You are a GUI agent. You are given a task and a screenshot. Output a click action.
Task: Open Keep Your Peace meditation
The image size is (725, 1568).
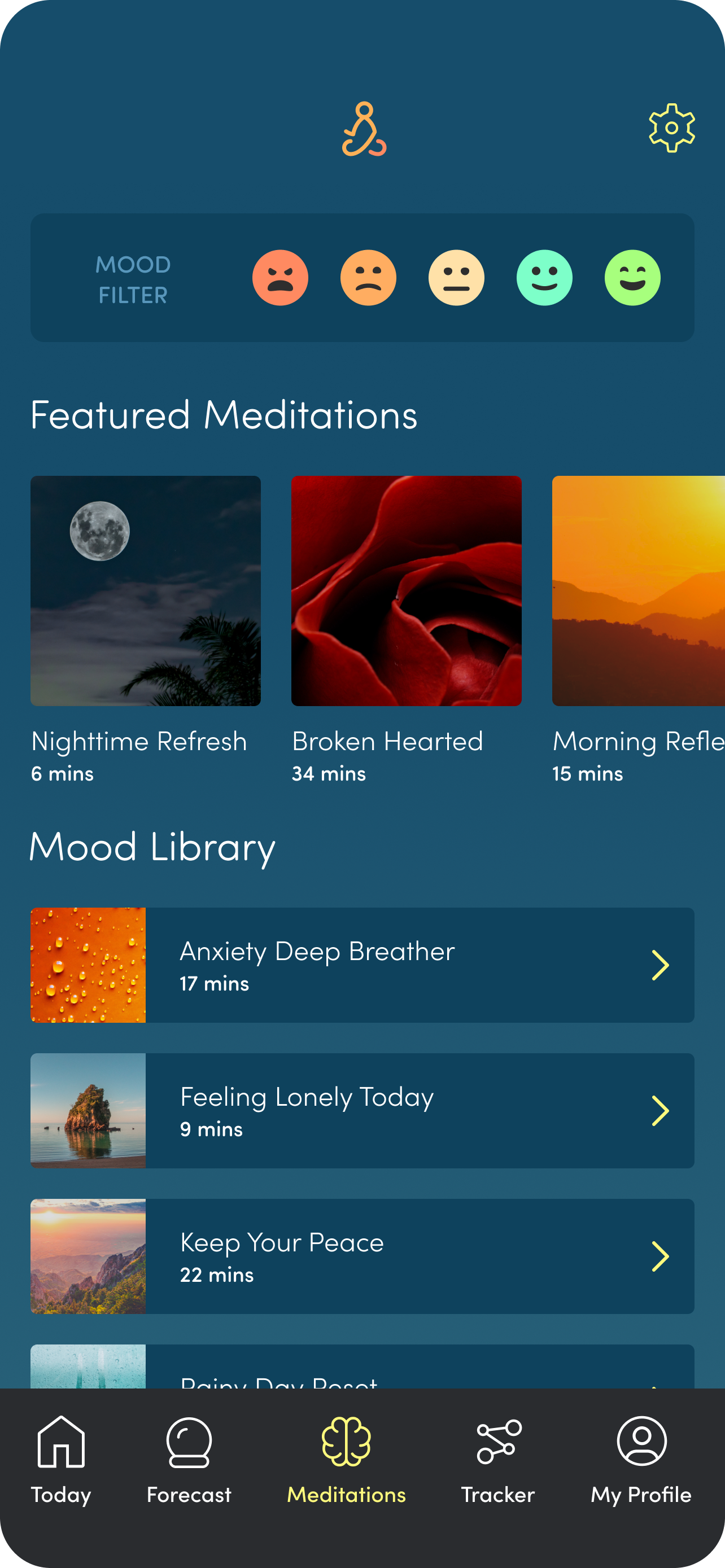[362, 1256]
